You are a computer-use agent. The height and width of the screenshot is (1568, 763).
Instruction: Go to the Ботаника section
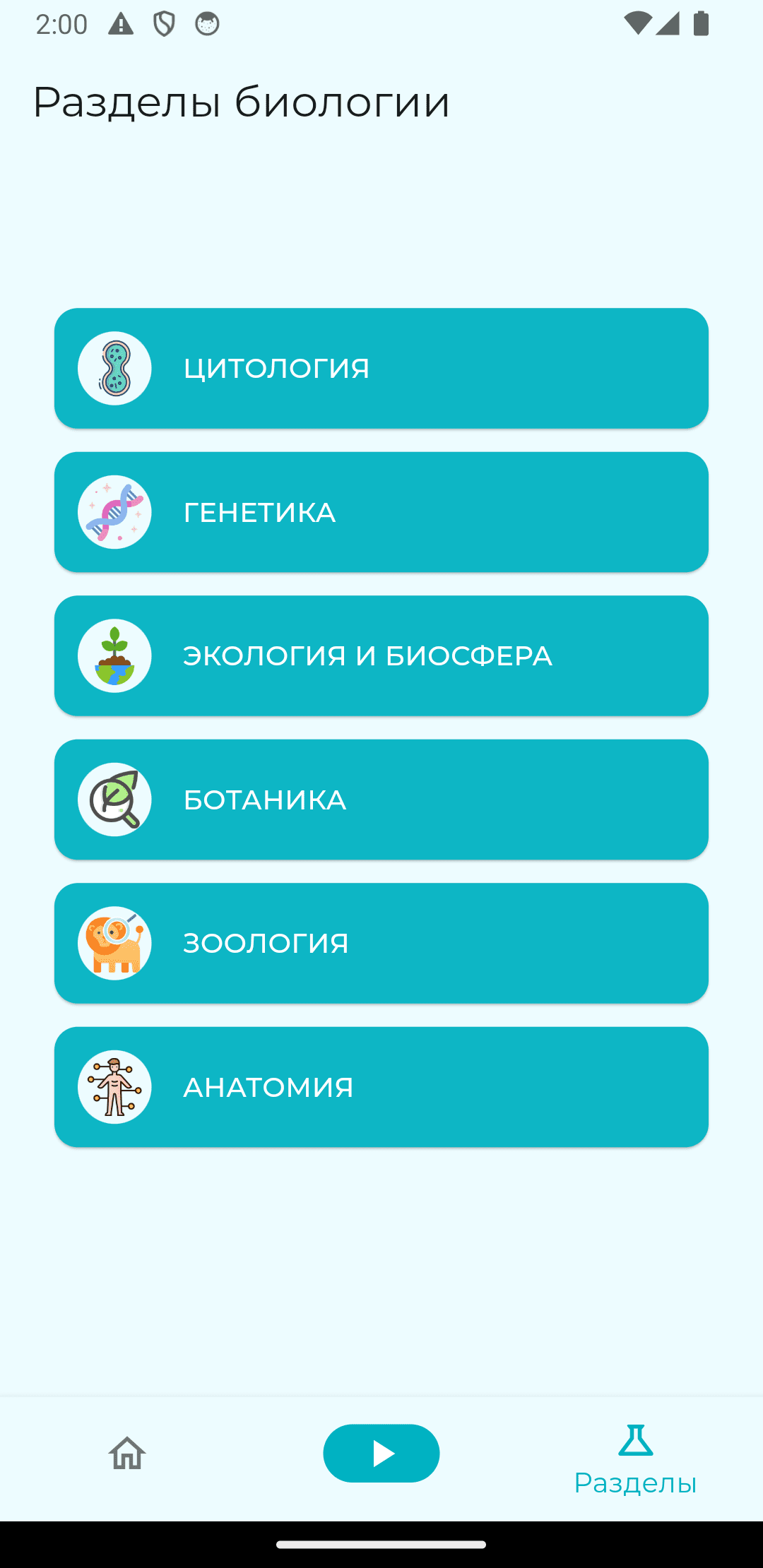pos(381,800)
